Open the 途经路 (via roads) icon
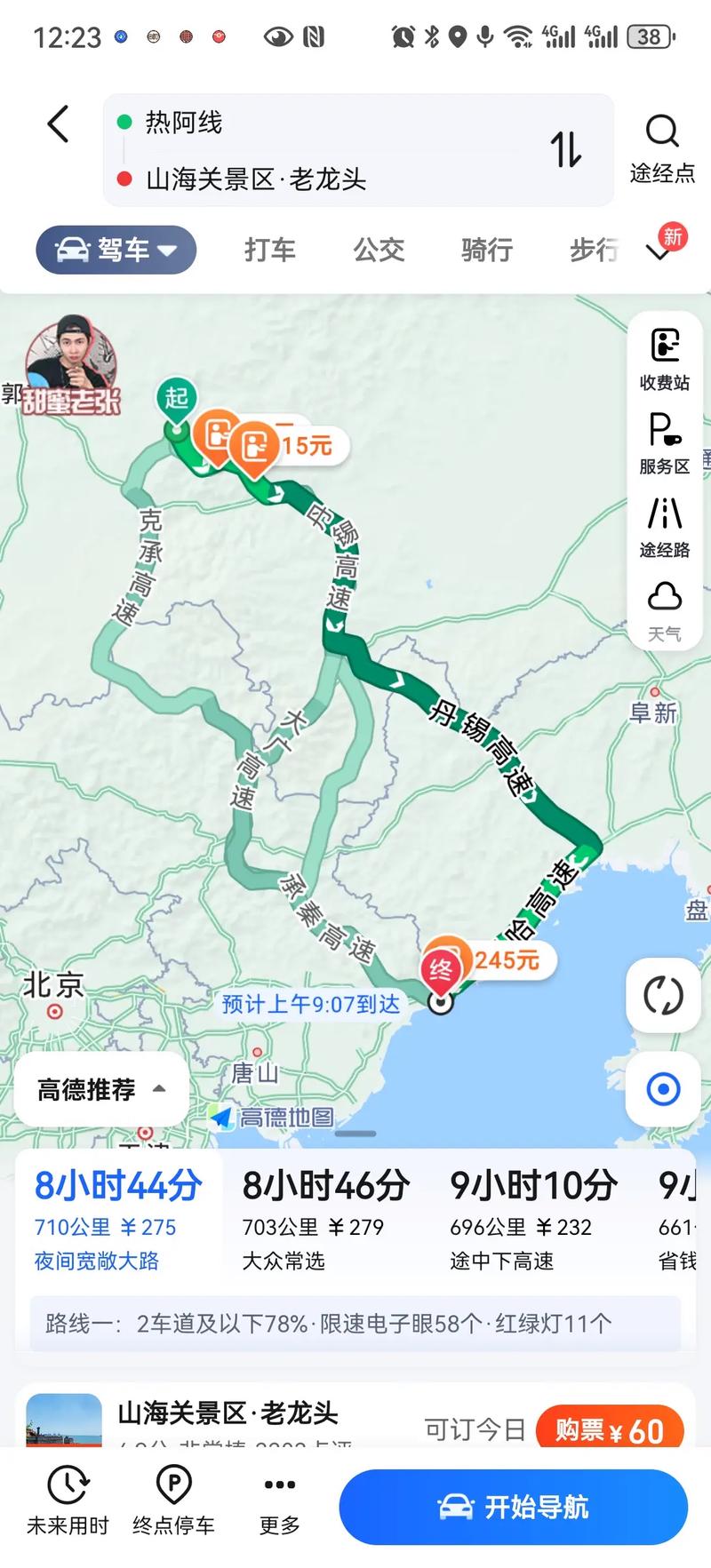This screenshot has height=1568, width=711. pyautogui.click(x=663, y=526)
